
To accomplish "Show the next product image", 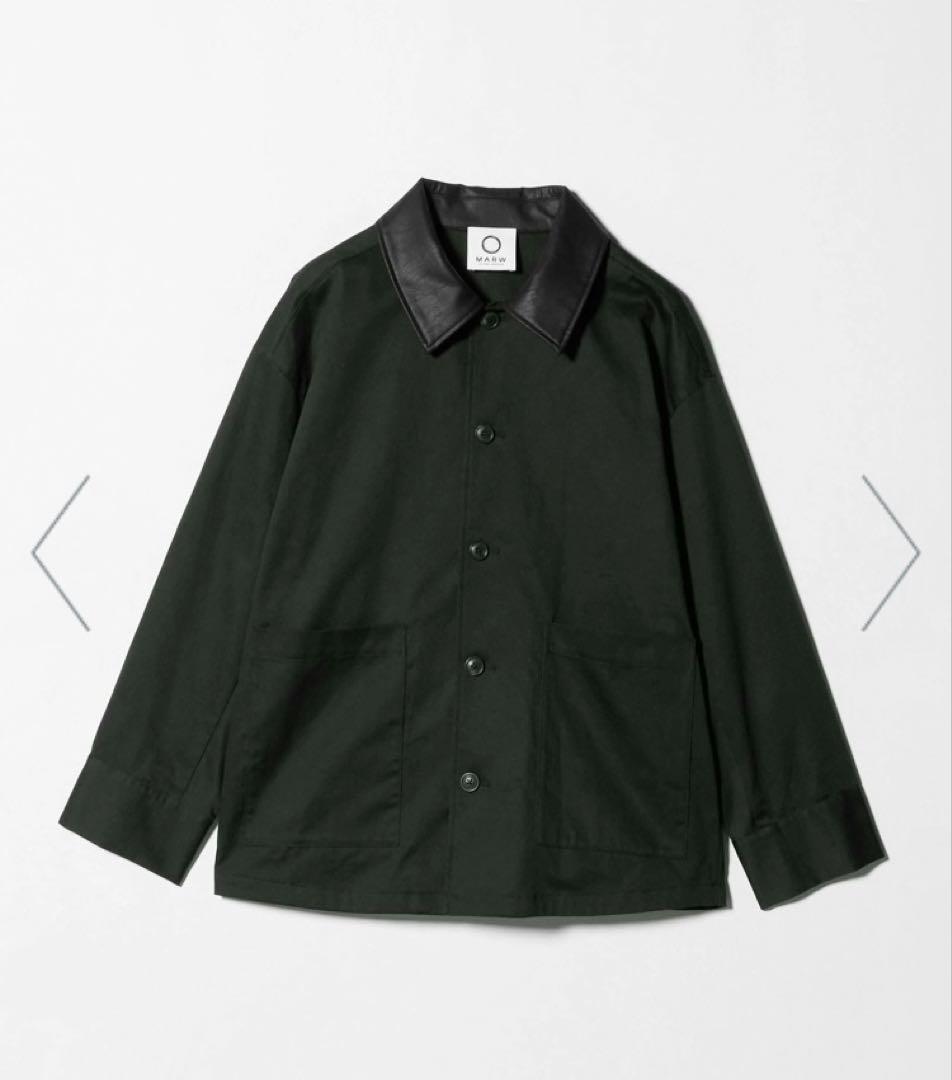I will [x=889, y=553].
